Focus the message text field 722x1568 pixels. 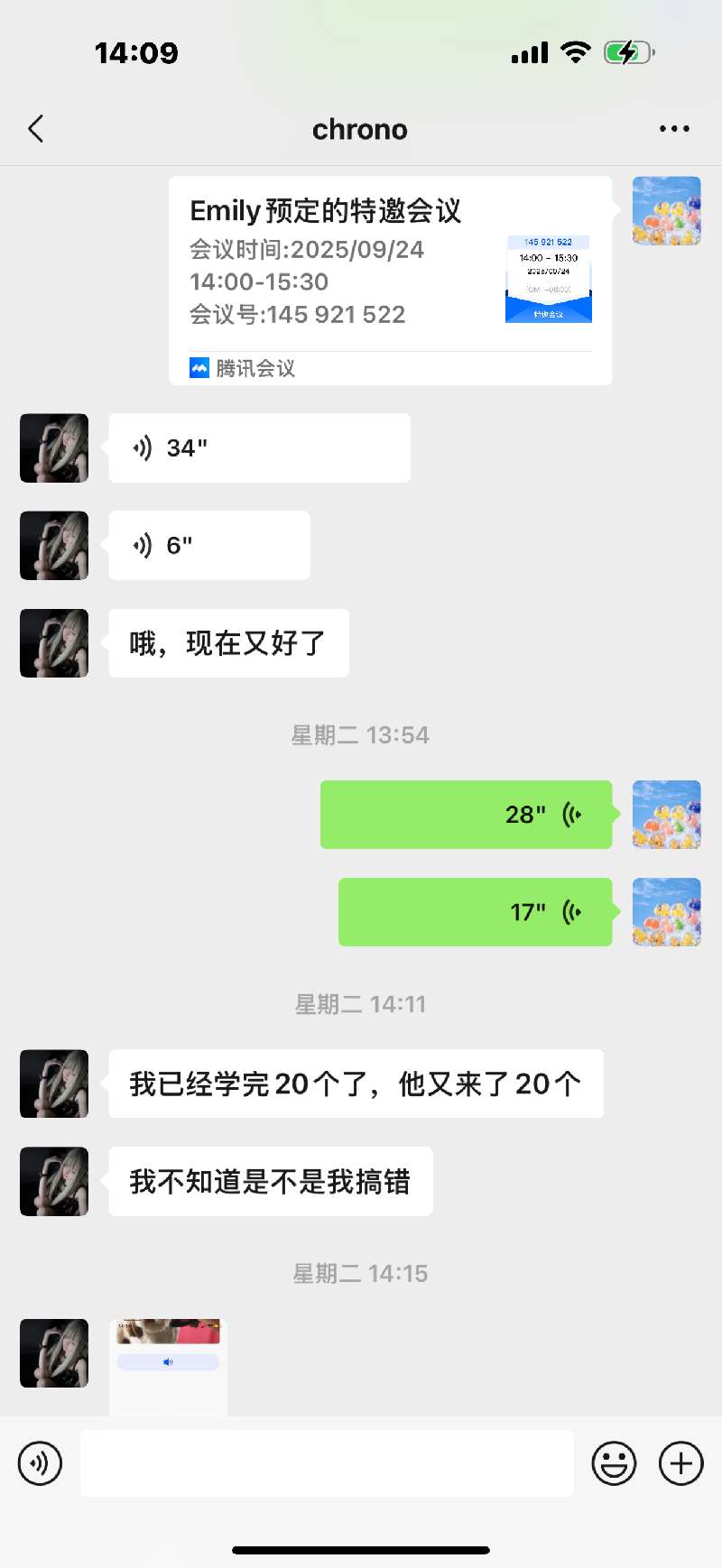point(327,1463)
